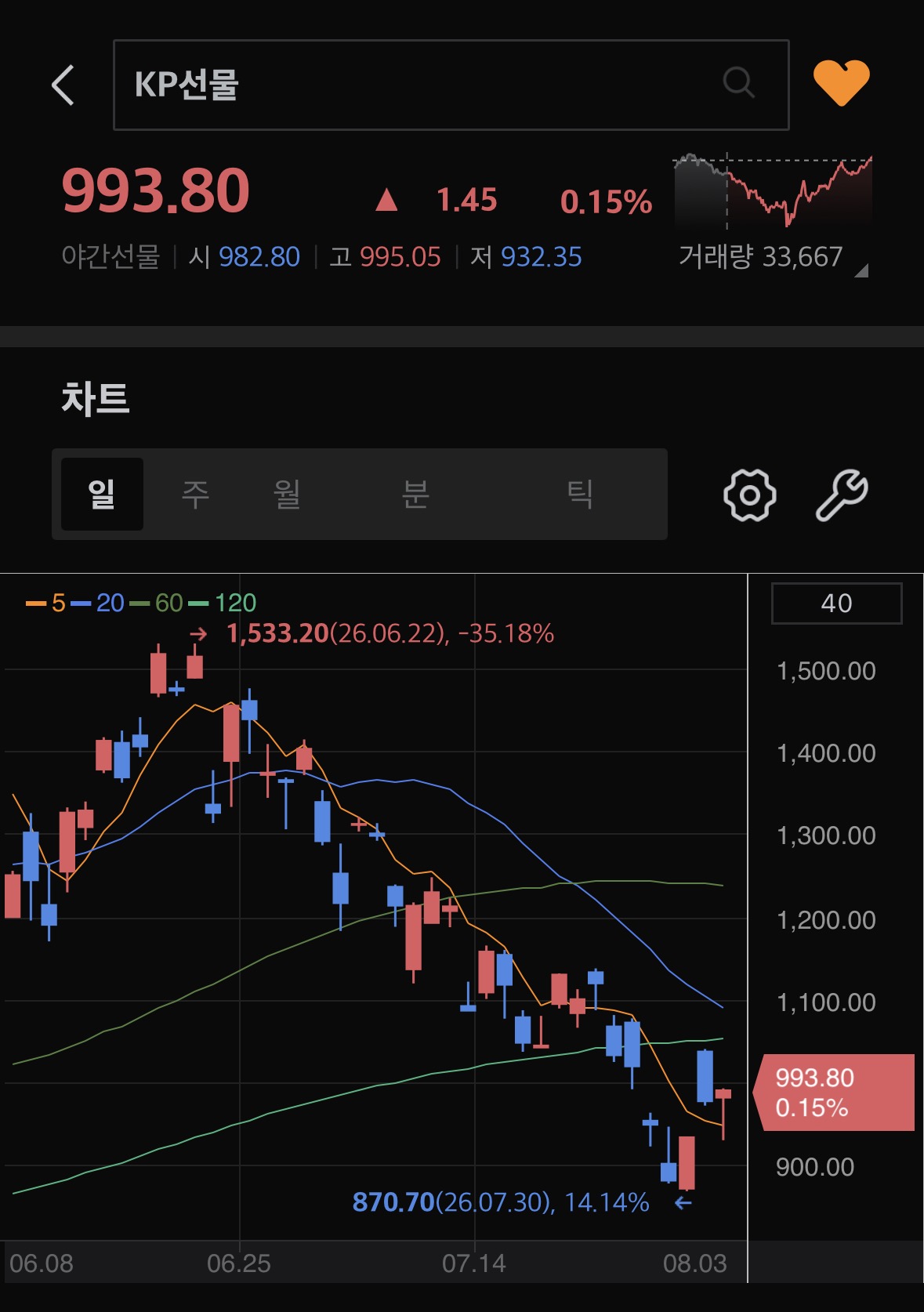The height and width of the screenshot is (1312, 924).
Task: Open chart settings gear
Action: pos(749,495)
